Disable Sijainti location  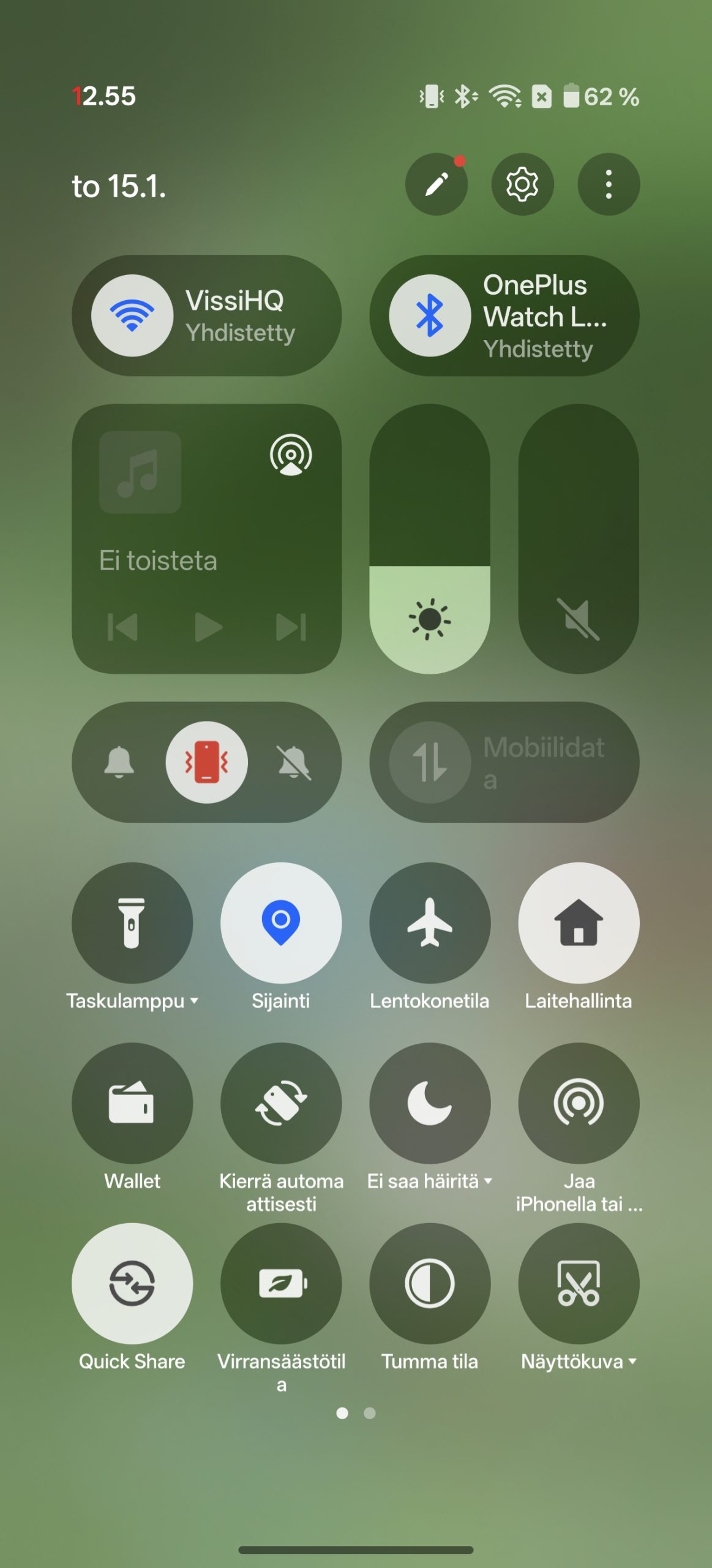(281, 922)
